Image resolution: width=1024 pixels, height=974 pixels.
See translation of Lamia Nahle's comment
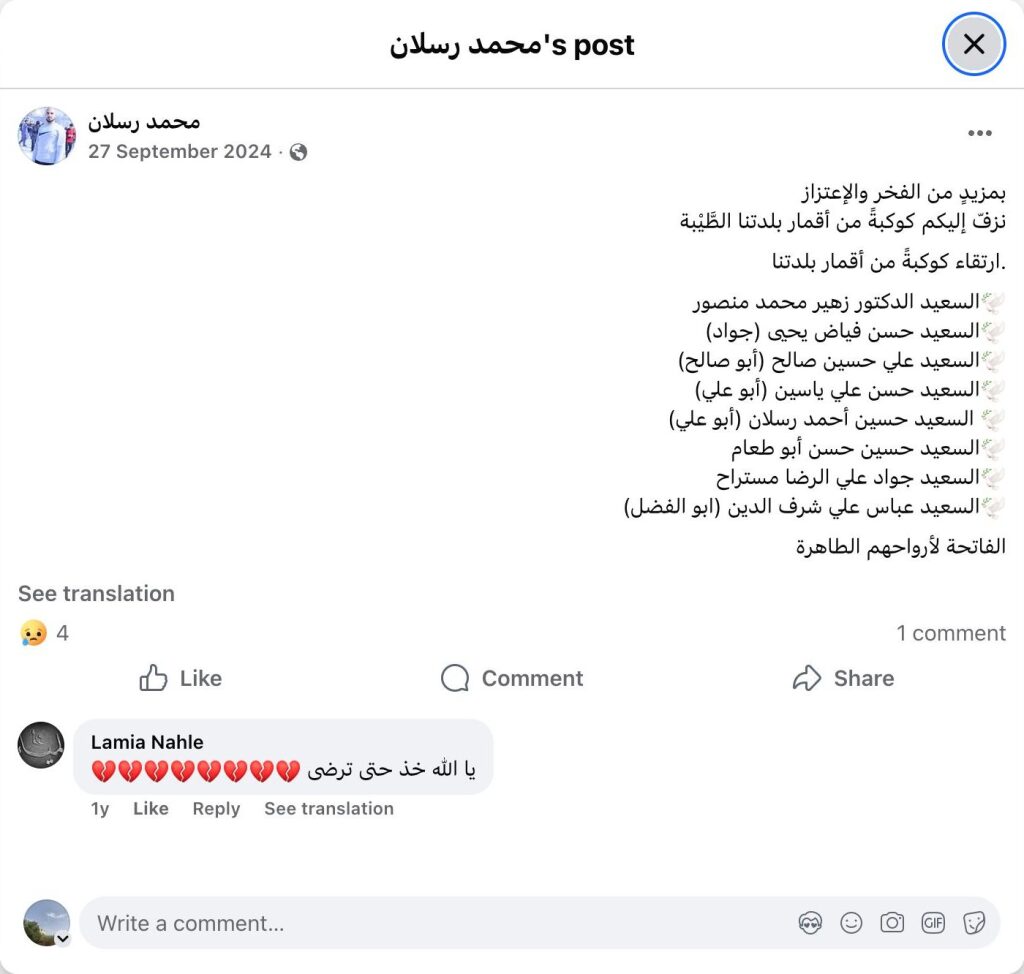329,808
